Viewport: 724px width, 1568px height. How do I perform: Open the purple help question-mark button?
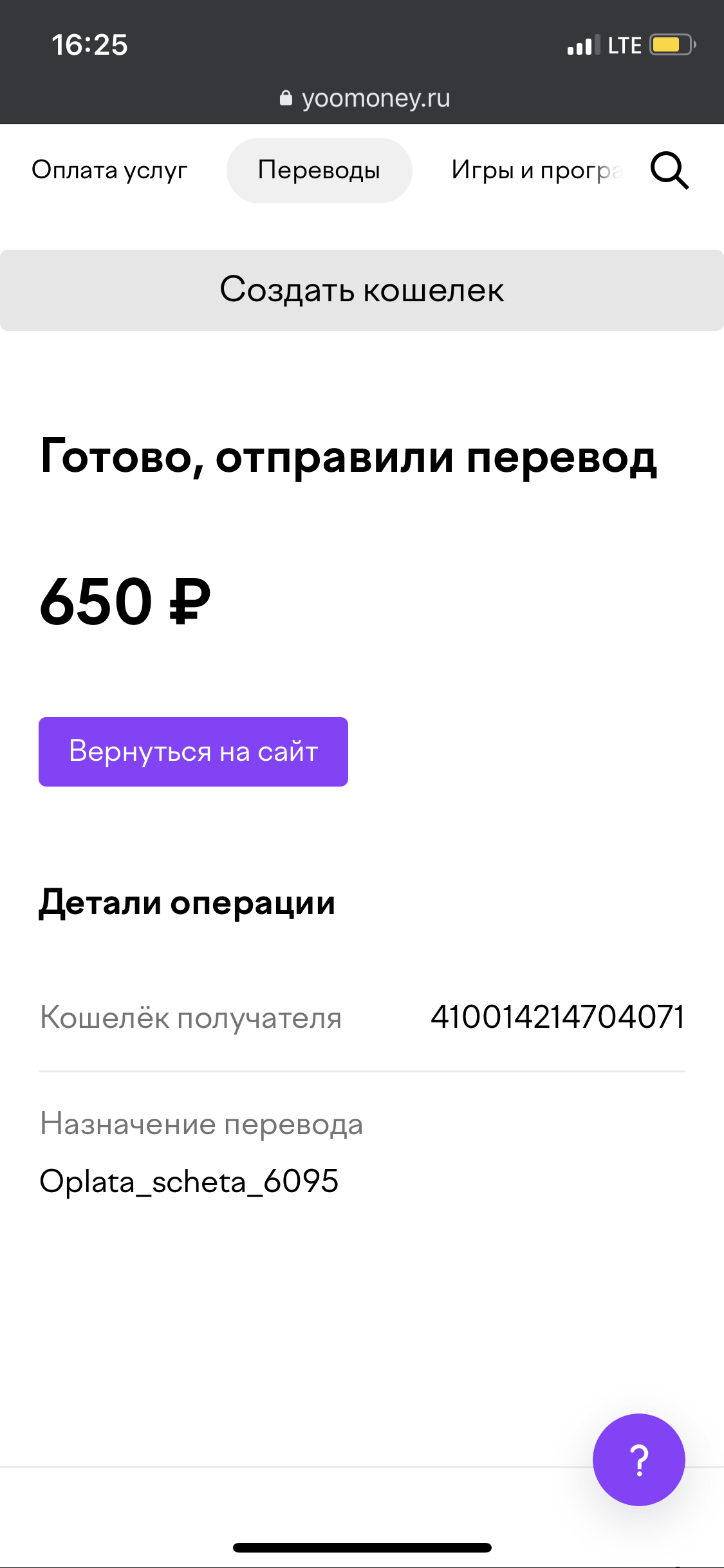(x=639, y=1460)
